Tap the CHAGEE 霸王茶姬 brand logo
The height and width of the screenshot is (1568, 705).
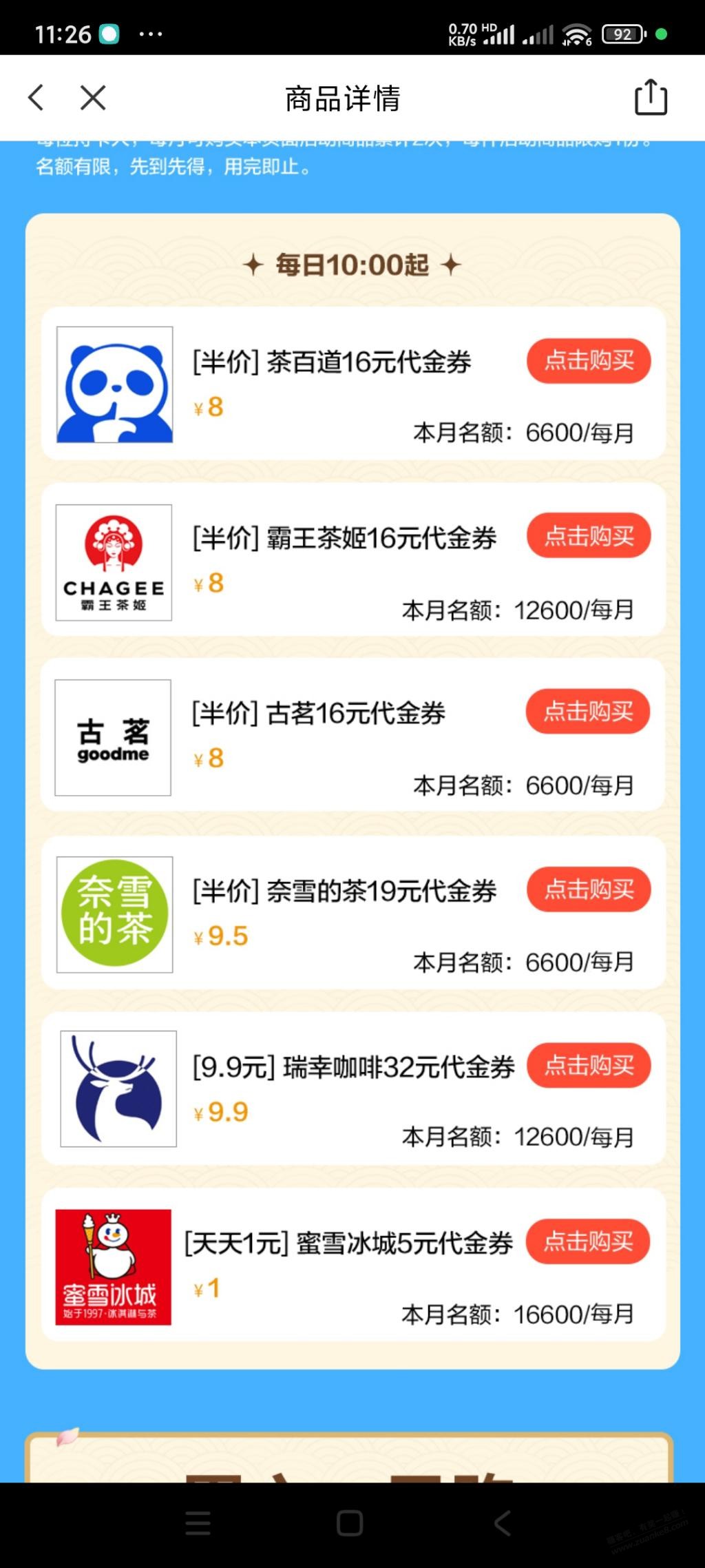click(x=112, y=564)
